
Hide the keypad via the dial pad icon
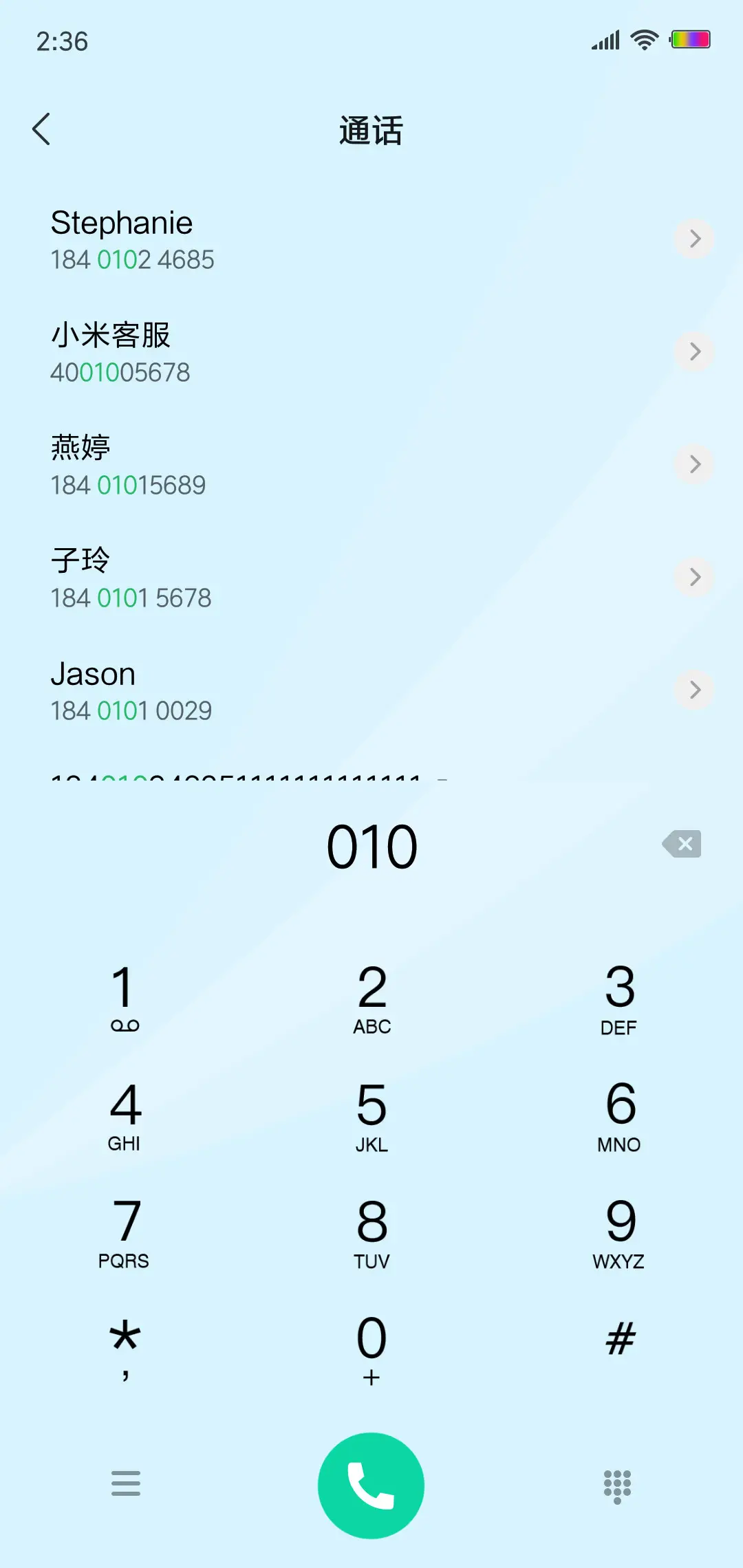(617, 1485)
